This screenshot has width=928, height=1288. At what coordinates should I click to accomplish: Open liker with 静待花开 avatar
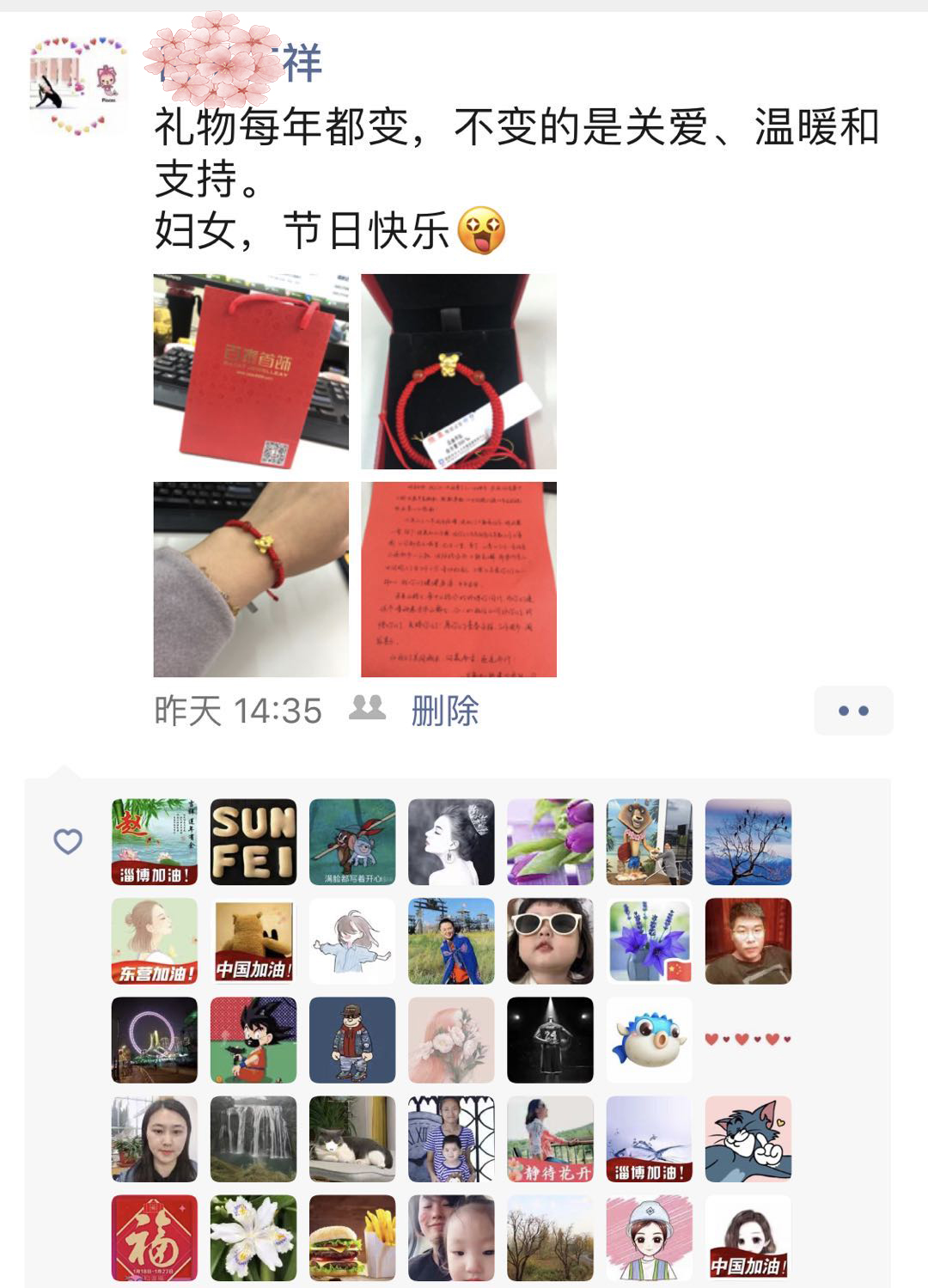click(550, 1138)
